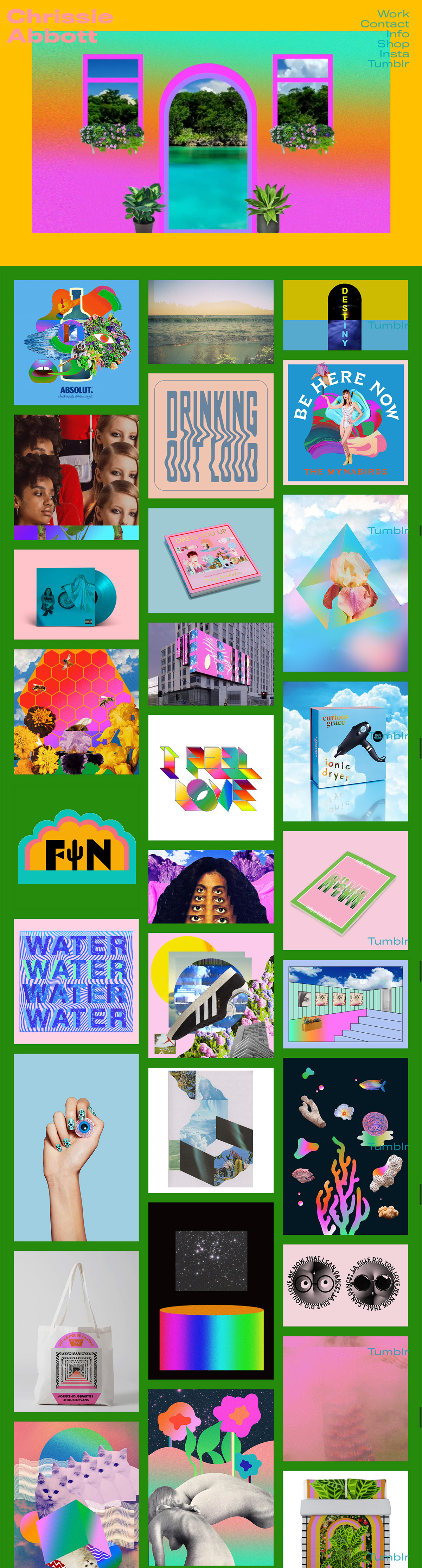
Task: Visit the Shop link
Action: tap(393, 44)
